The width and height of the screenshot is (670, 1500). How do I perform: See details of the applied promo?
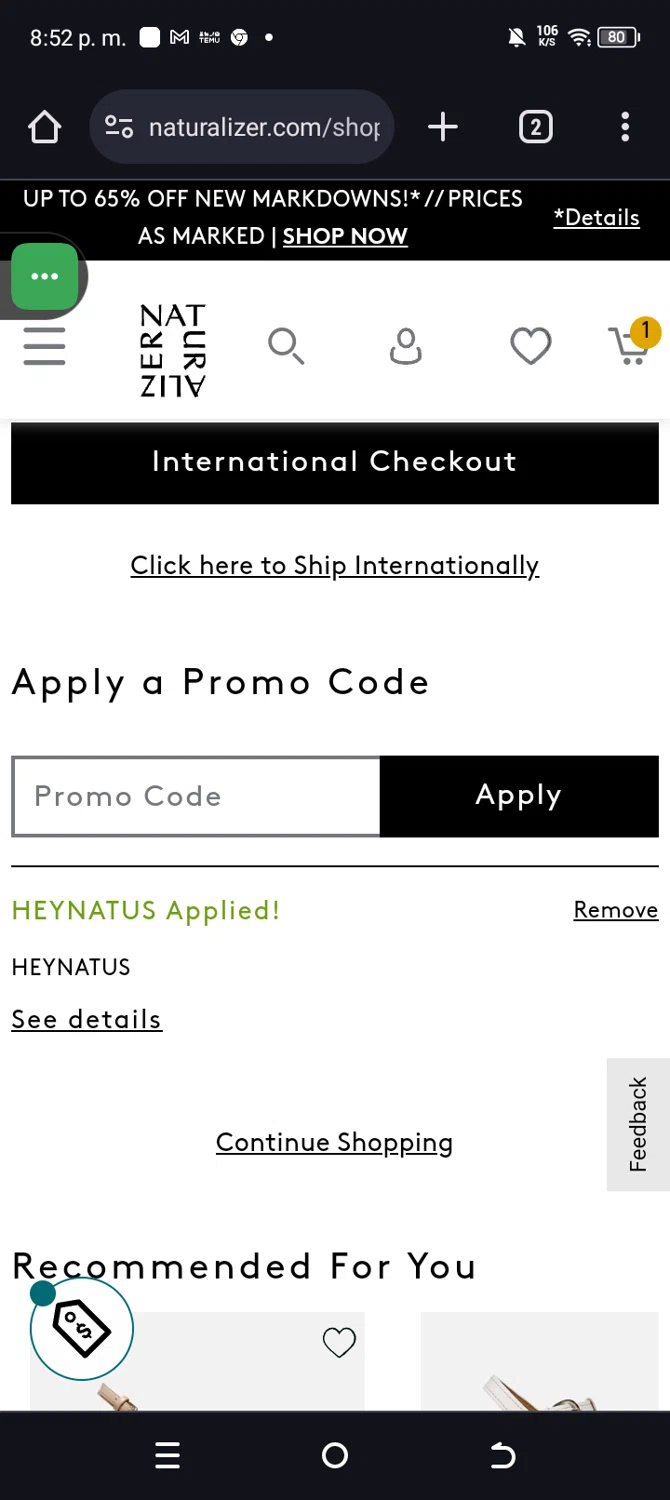tap(86, 1019)
